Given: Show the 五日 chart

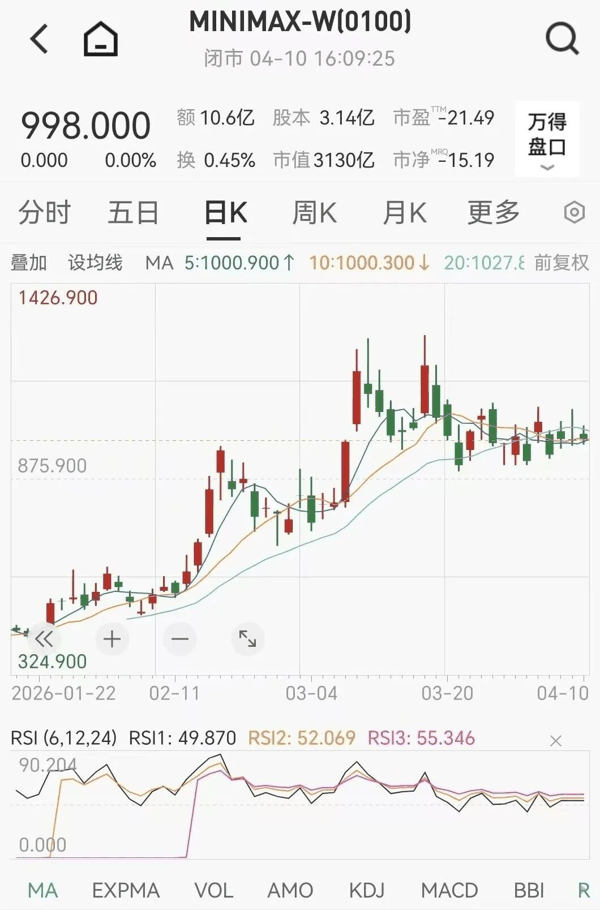Looking at the screenshot, I should pyautogui.click(x=134, y=212).
